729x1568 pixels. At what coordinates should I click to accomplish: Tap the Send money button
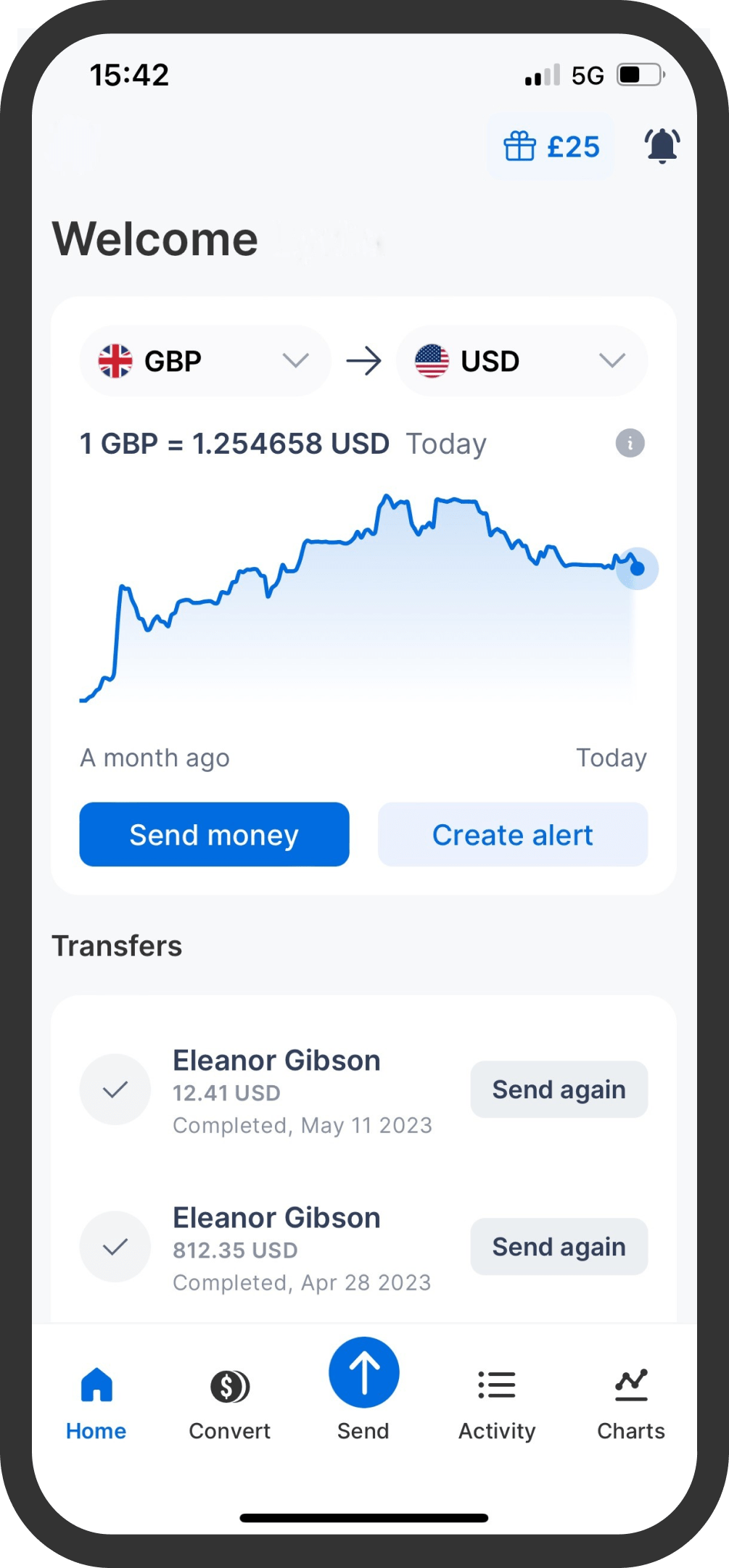pyautogui.click(x=214, y=834)
